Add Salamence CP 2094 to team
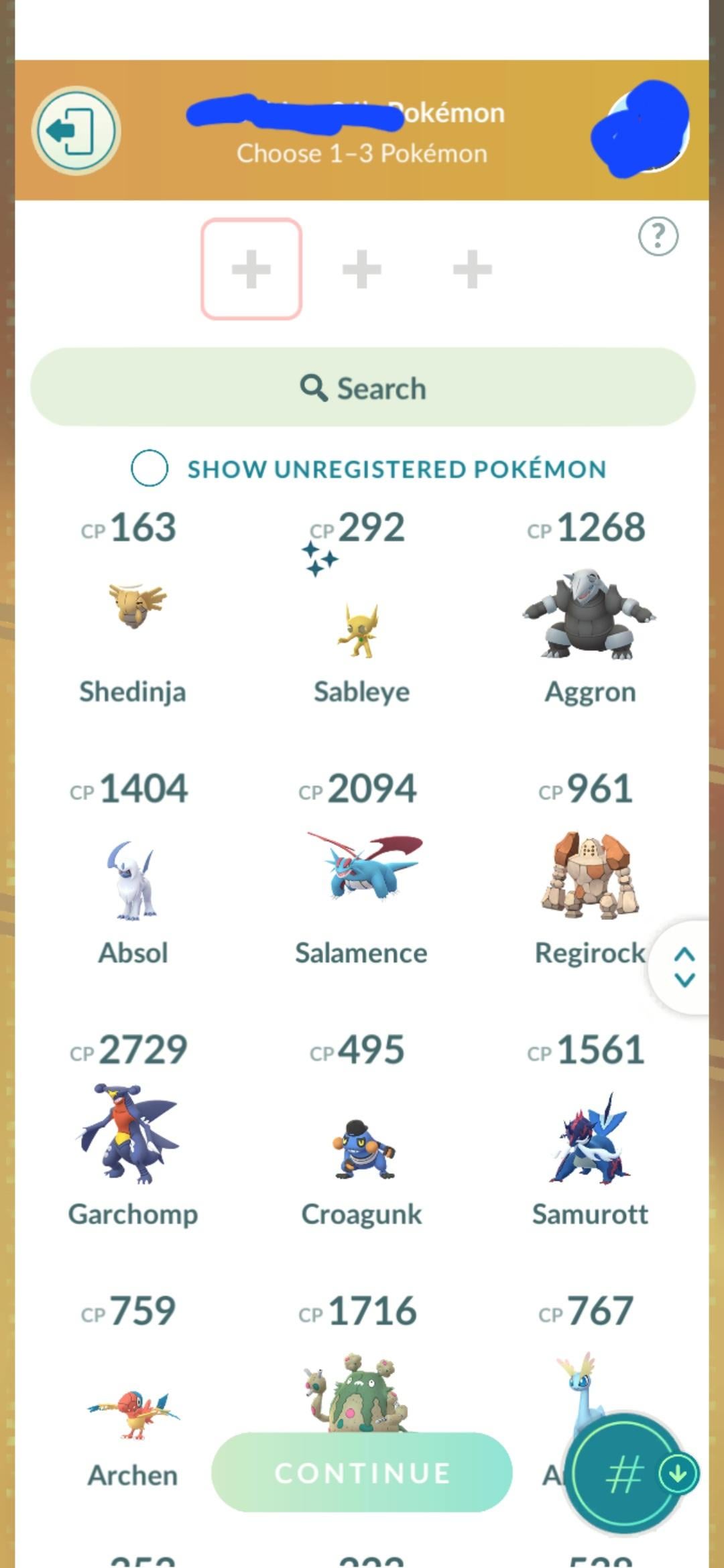Viewport: 724px width, 1568px height. [x=362, y=871]
